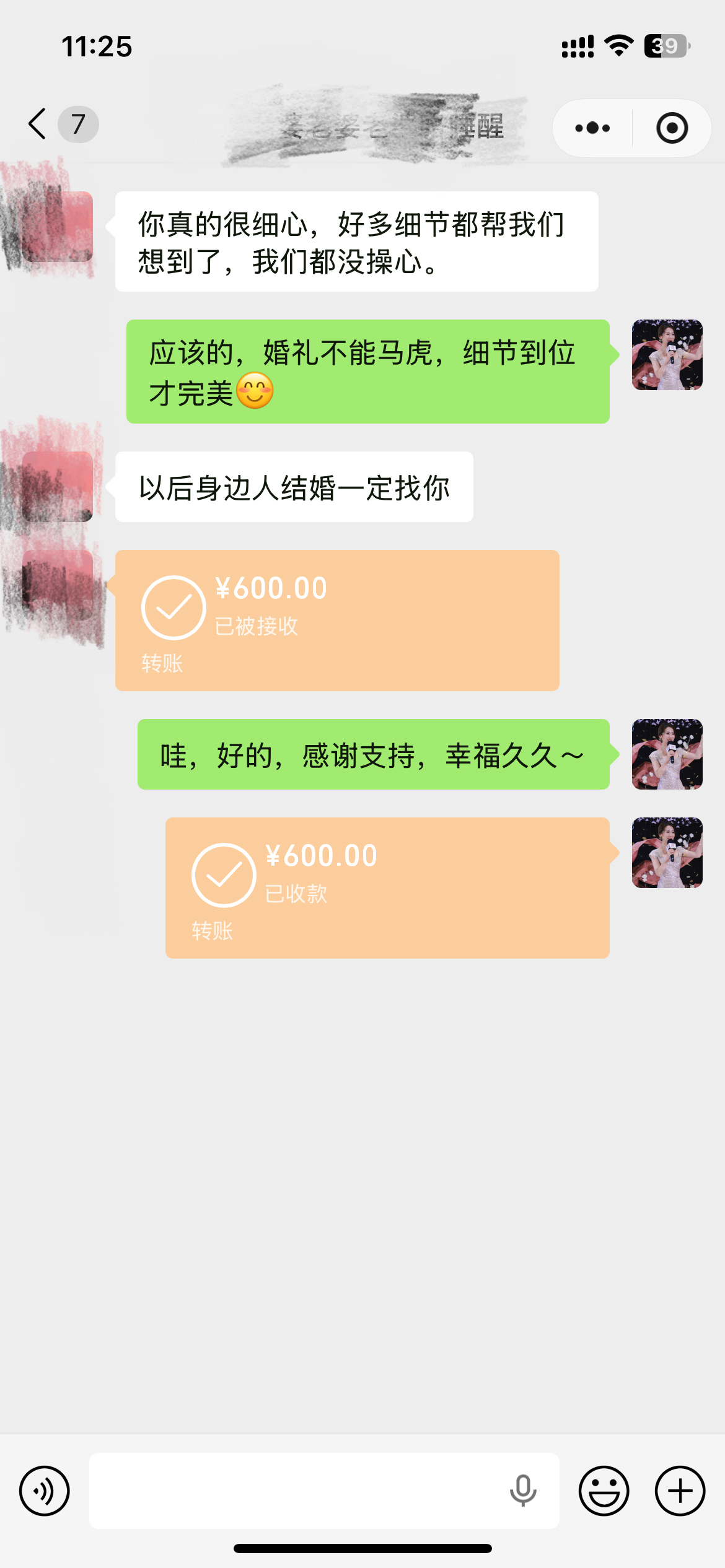The height and width of the screenshot is (1568, 725).
Task: View contact avatar beside 你真的很细心 message
Action: 58,227
